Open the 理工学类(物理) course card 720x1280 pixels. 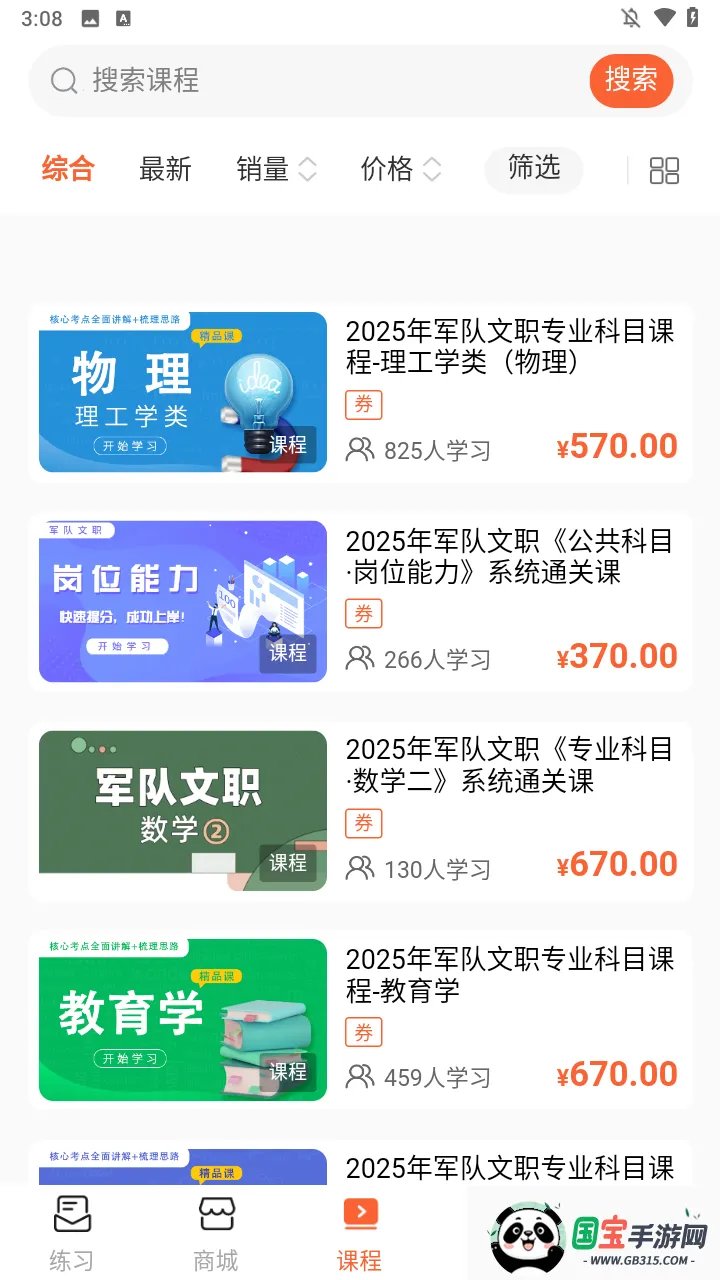click(360, 392)
